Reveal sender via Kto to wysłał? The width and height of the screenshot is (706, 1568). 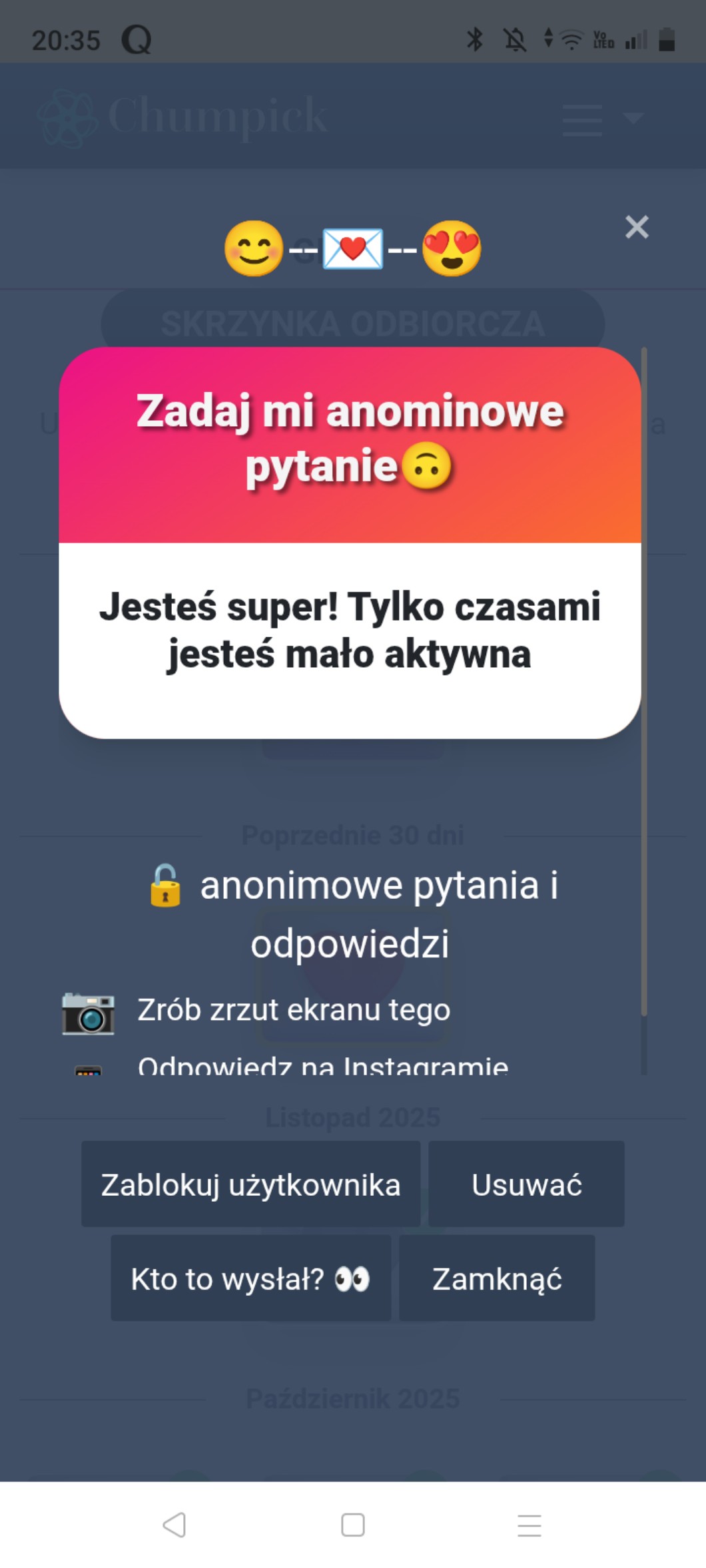250,1278
